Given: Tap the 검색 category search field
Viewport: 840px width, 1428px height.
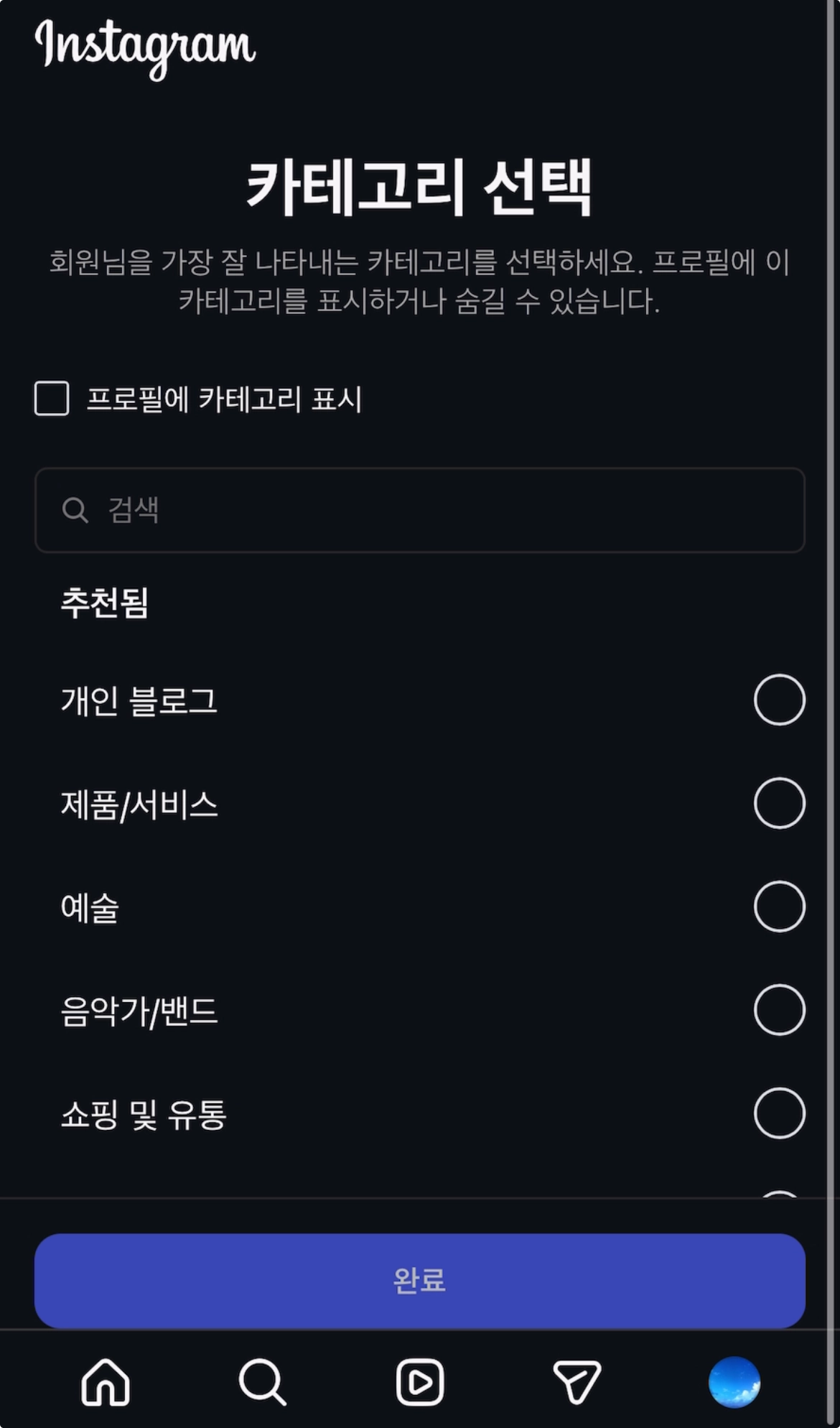Looking at the screenshot, I should (419, 510).
